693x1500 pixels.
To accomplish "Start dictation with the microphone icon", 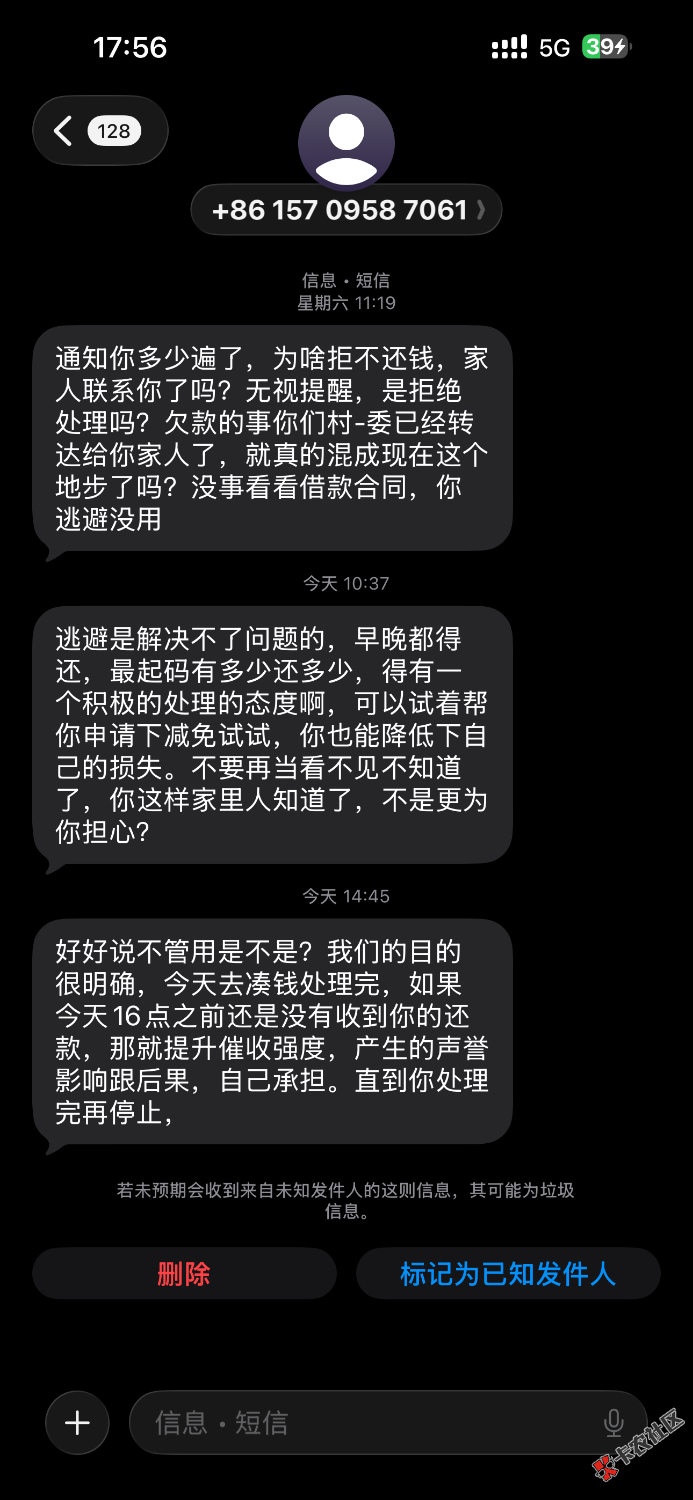I will point(613,1422).
